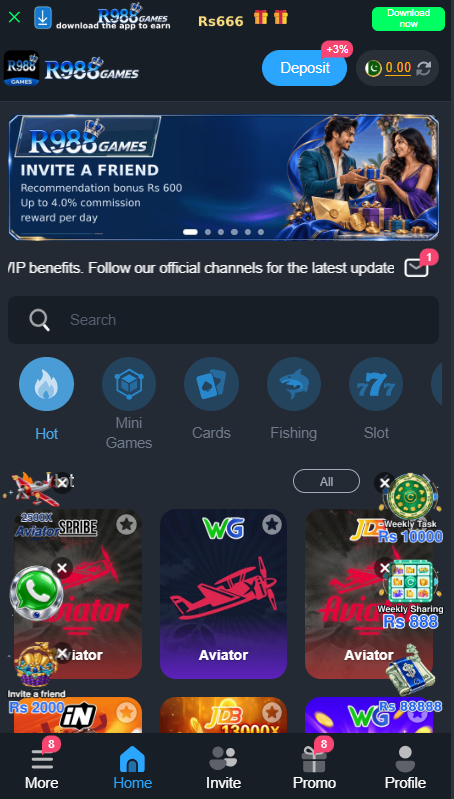The height and width of the screenshot is (799, 454).
Task: Open the floating WhatsApp contact button
Action: (36, 594)
